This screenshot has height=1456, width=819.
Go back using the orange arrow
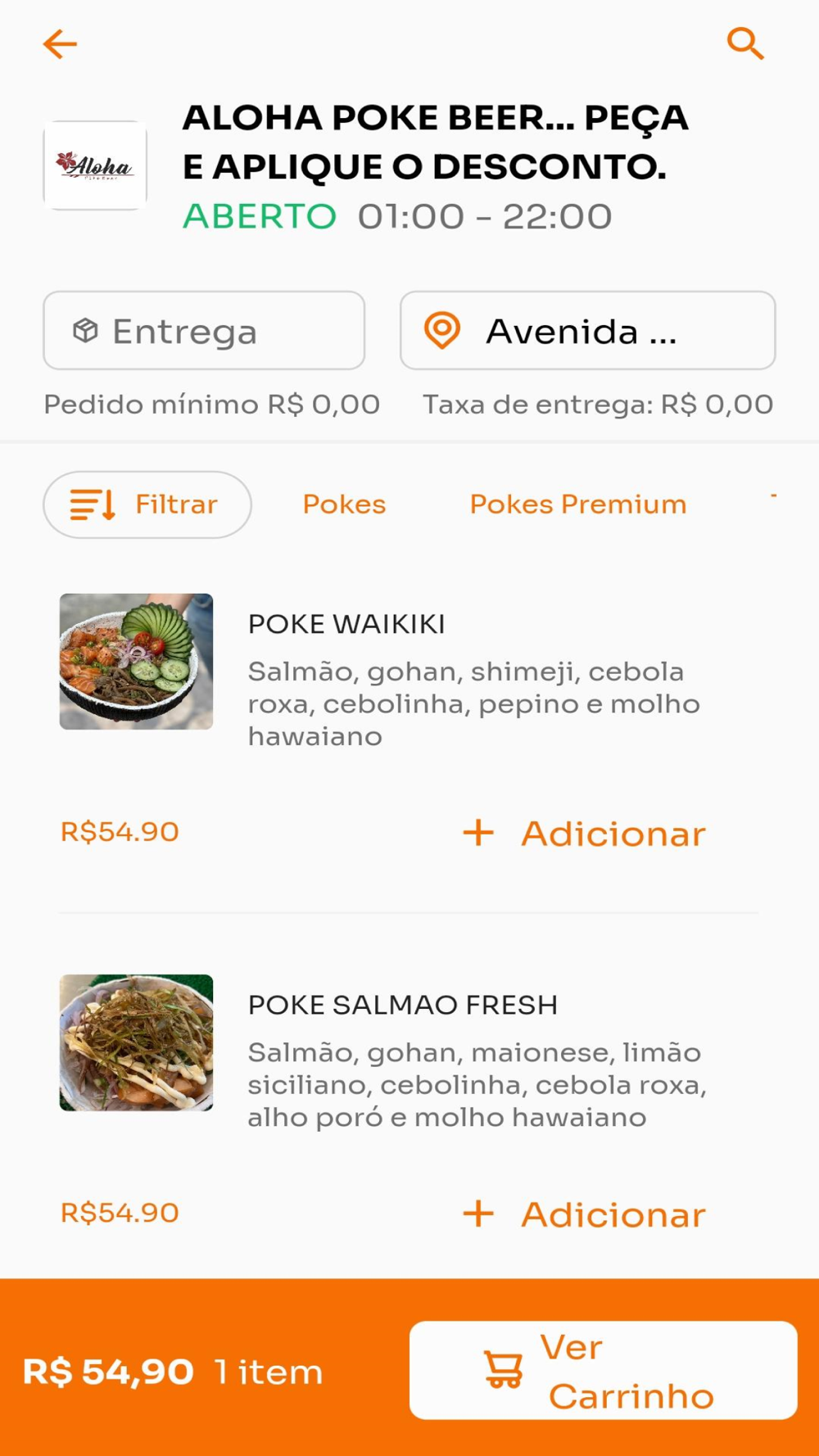tap(60, 44)
